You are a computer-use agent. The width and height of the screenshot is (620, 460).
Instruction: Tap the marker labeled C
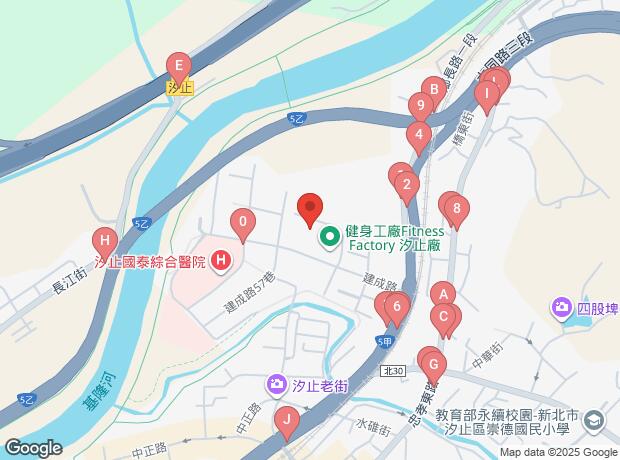[442, 316]
